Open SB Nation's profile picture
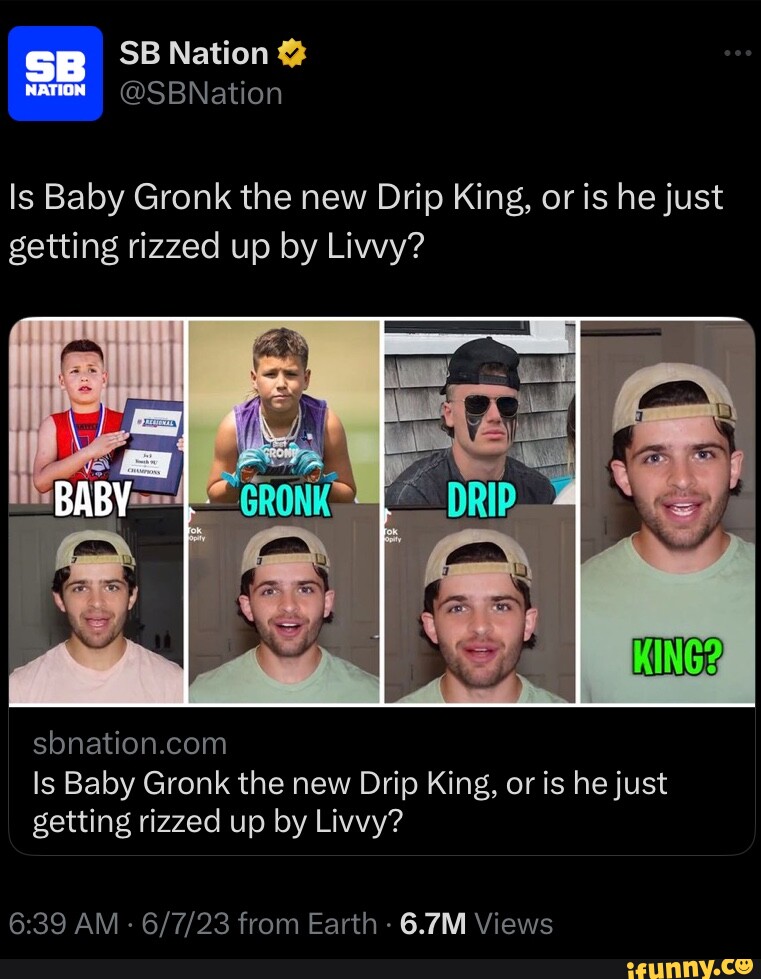 pos(56,73)
